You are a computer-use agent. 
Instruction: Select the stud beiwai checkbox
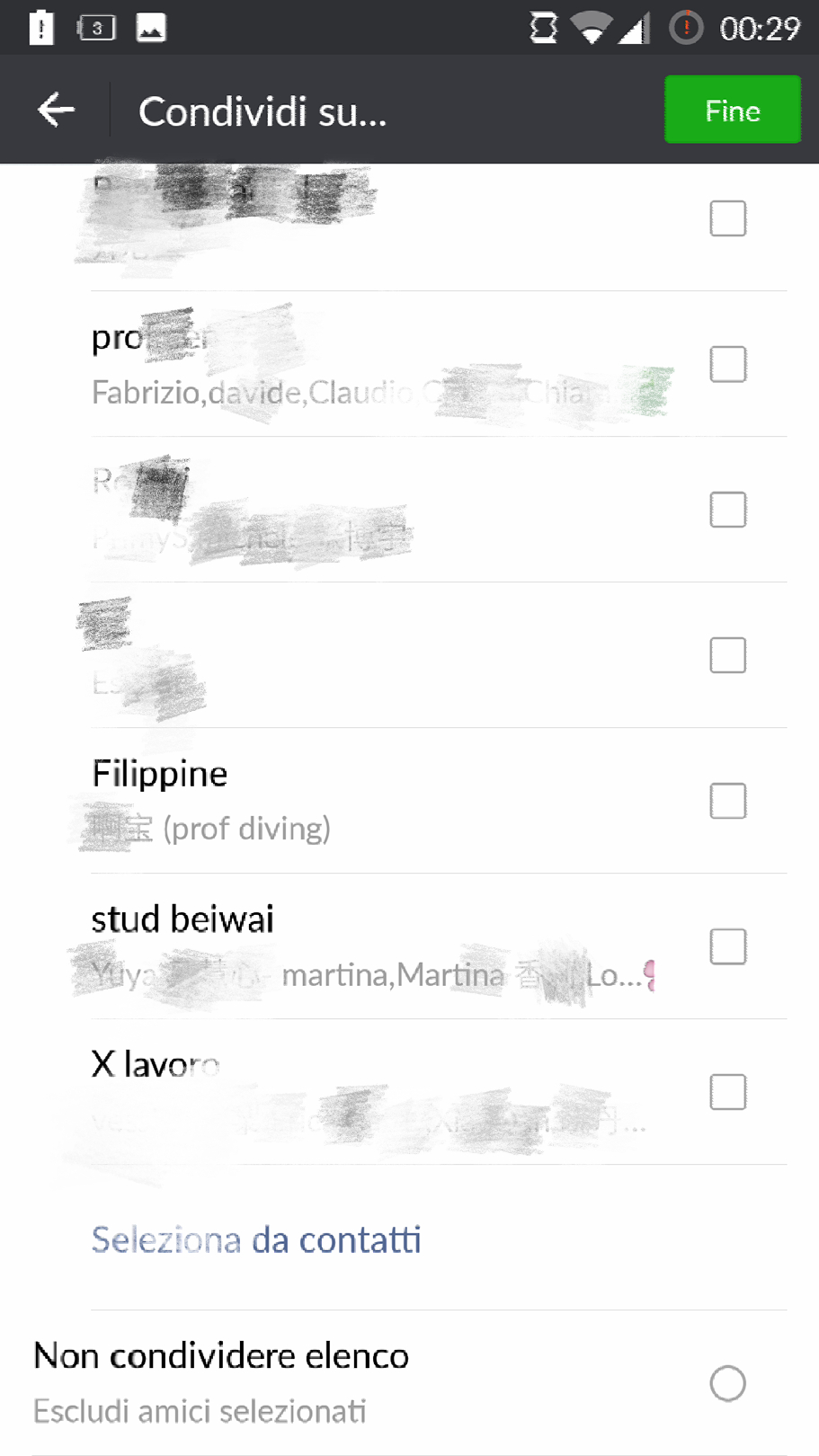[727, 946]
